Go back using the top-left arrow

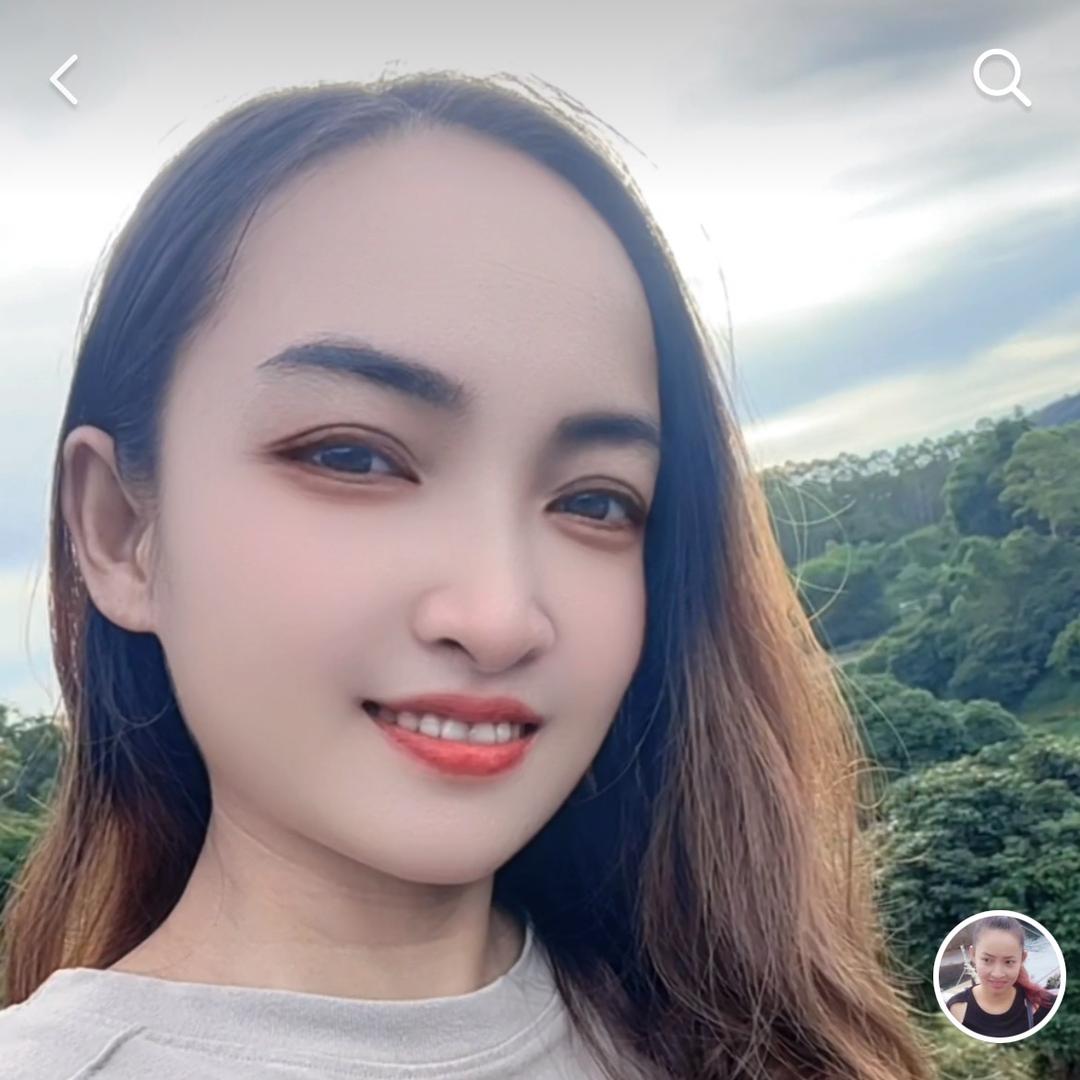(x=64, y=80)
